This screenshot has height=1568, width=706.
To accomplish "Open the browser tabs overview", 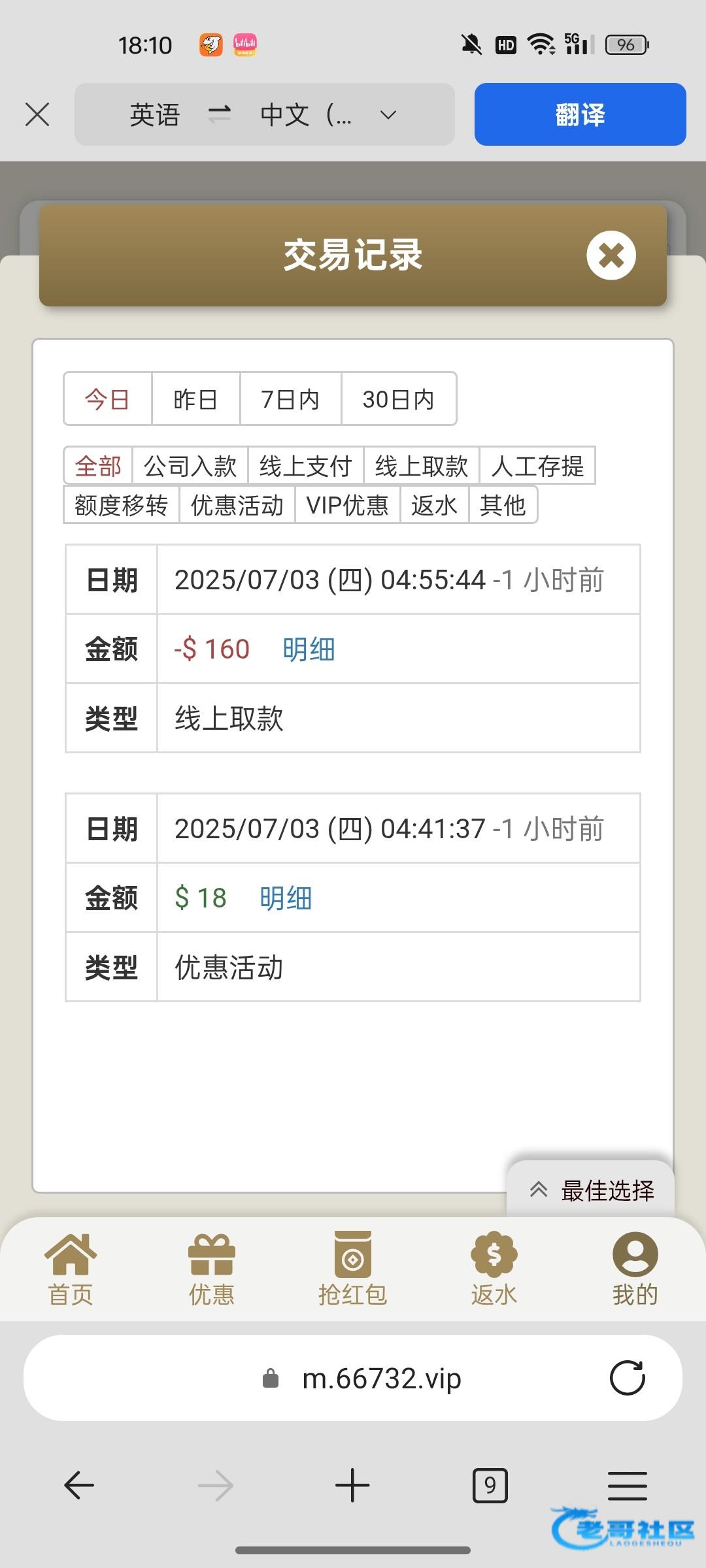I will (x=490, y=1486).
